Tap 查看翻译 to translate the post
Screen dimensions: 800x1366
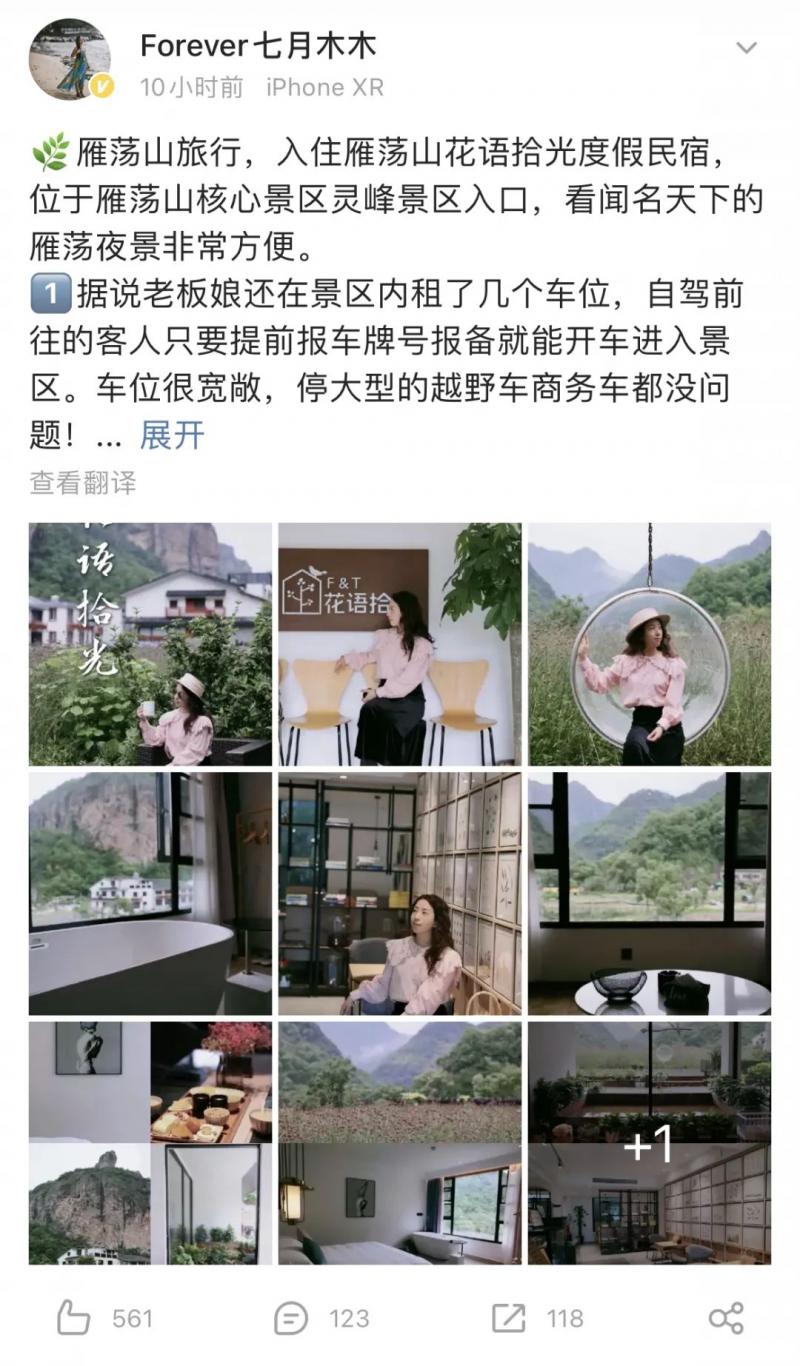(x=82, y=483)
